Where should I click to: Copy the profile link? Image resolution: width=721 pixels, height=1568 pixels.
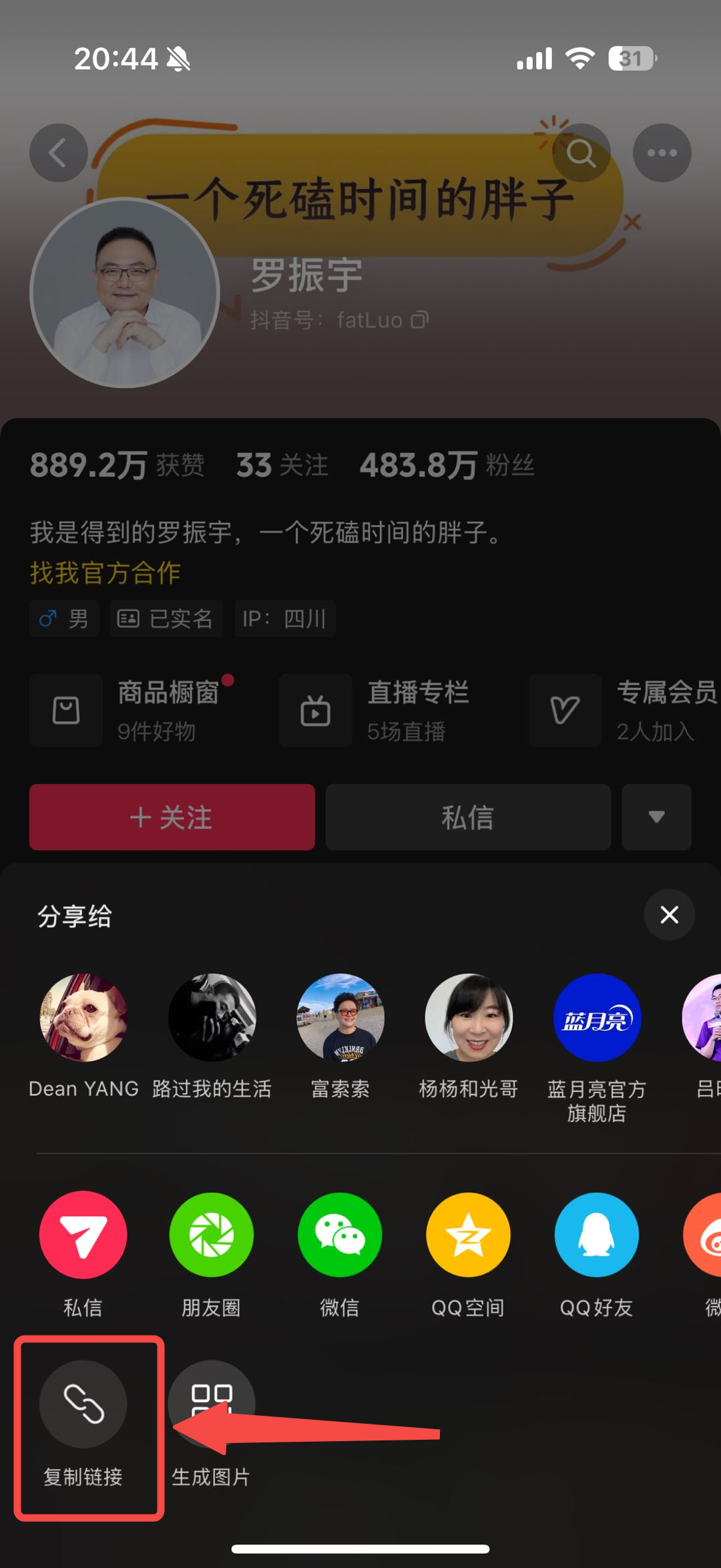pyautogui.click(x=83, y=1404)
